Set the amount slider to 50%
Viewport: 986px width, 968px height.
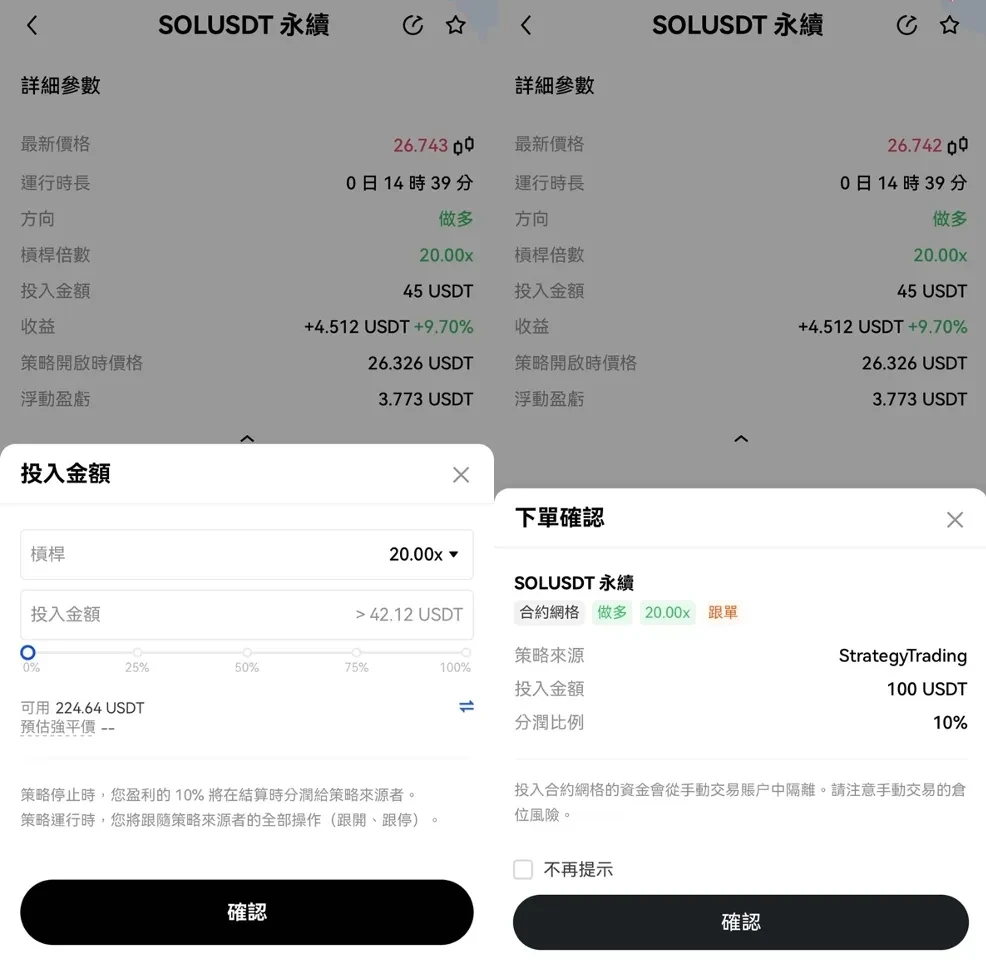[x=247, y=653]
